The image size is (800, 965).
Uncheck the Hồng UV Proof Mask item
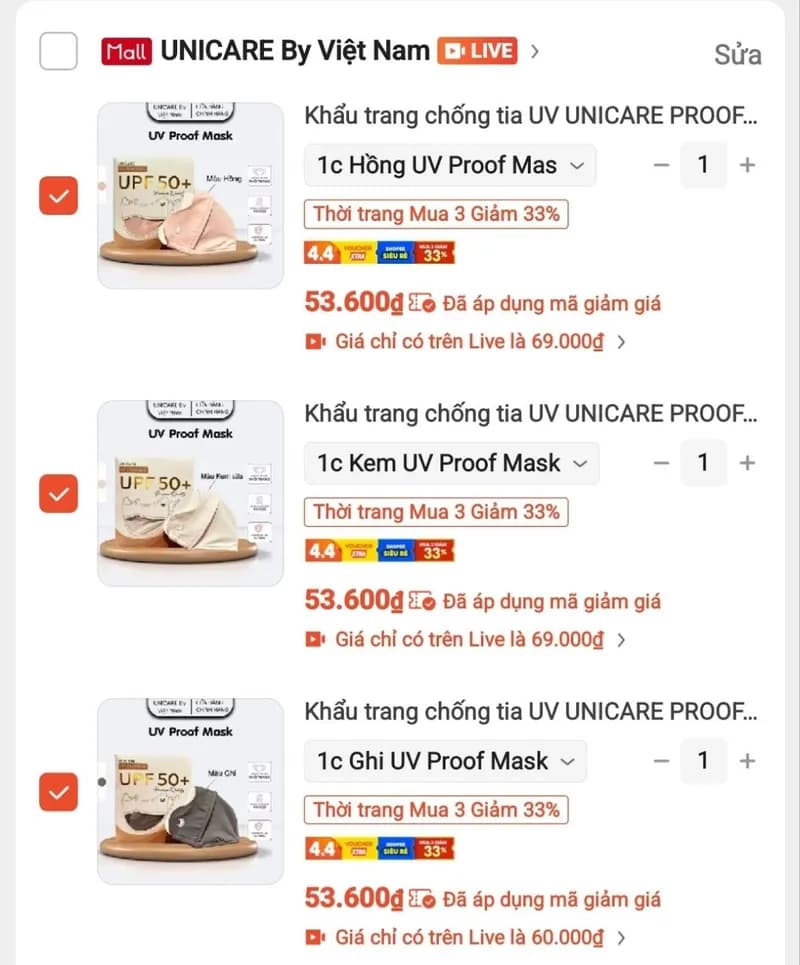click(x=58, y=196)
